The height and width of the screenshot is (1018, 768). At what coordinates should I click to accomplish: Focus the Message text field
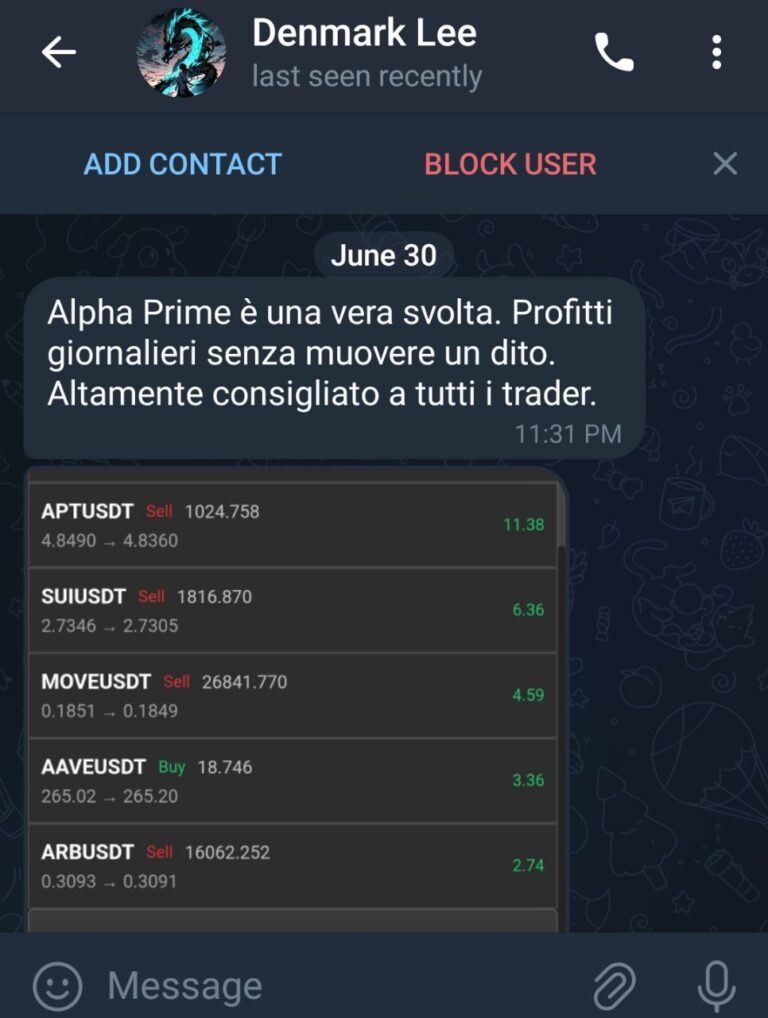[x=330, y=986]
